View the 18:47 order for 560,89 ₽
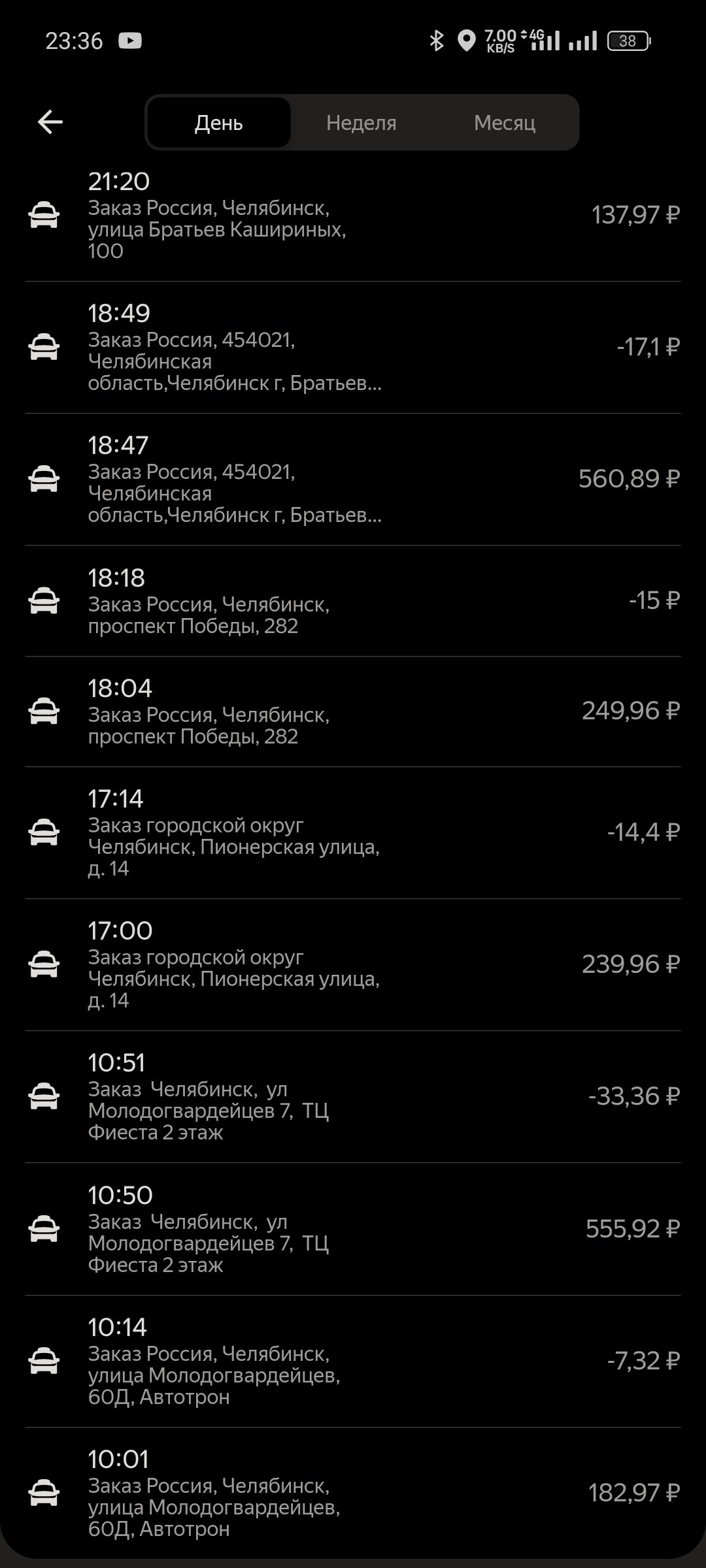The image size is (706, 1568). pos(353,479)
